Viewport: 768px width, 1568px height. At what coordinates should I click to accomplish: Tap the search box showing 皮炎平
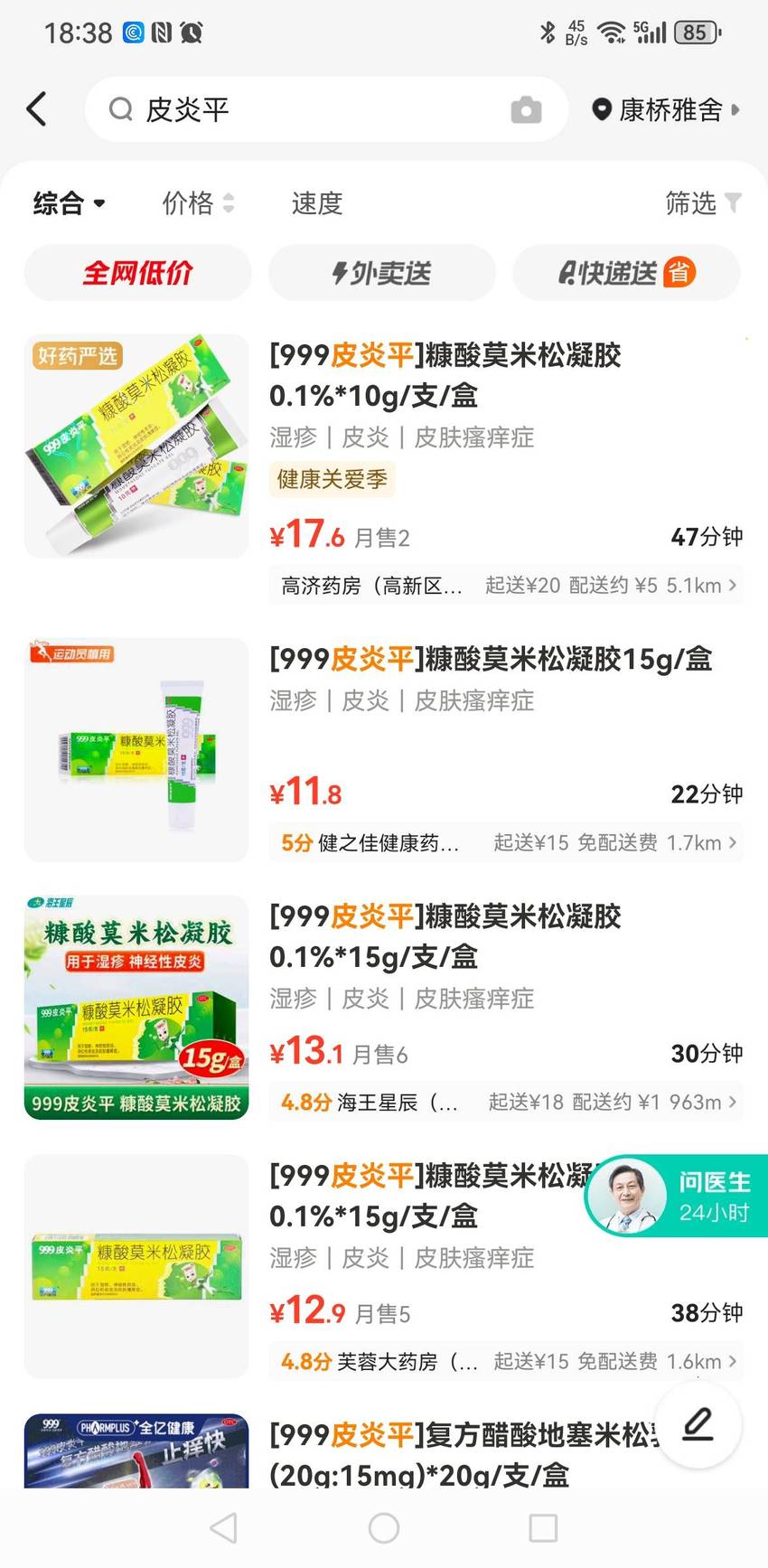(326, 109)
